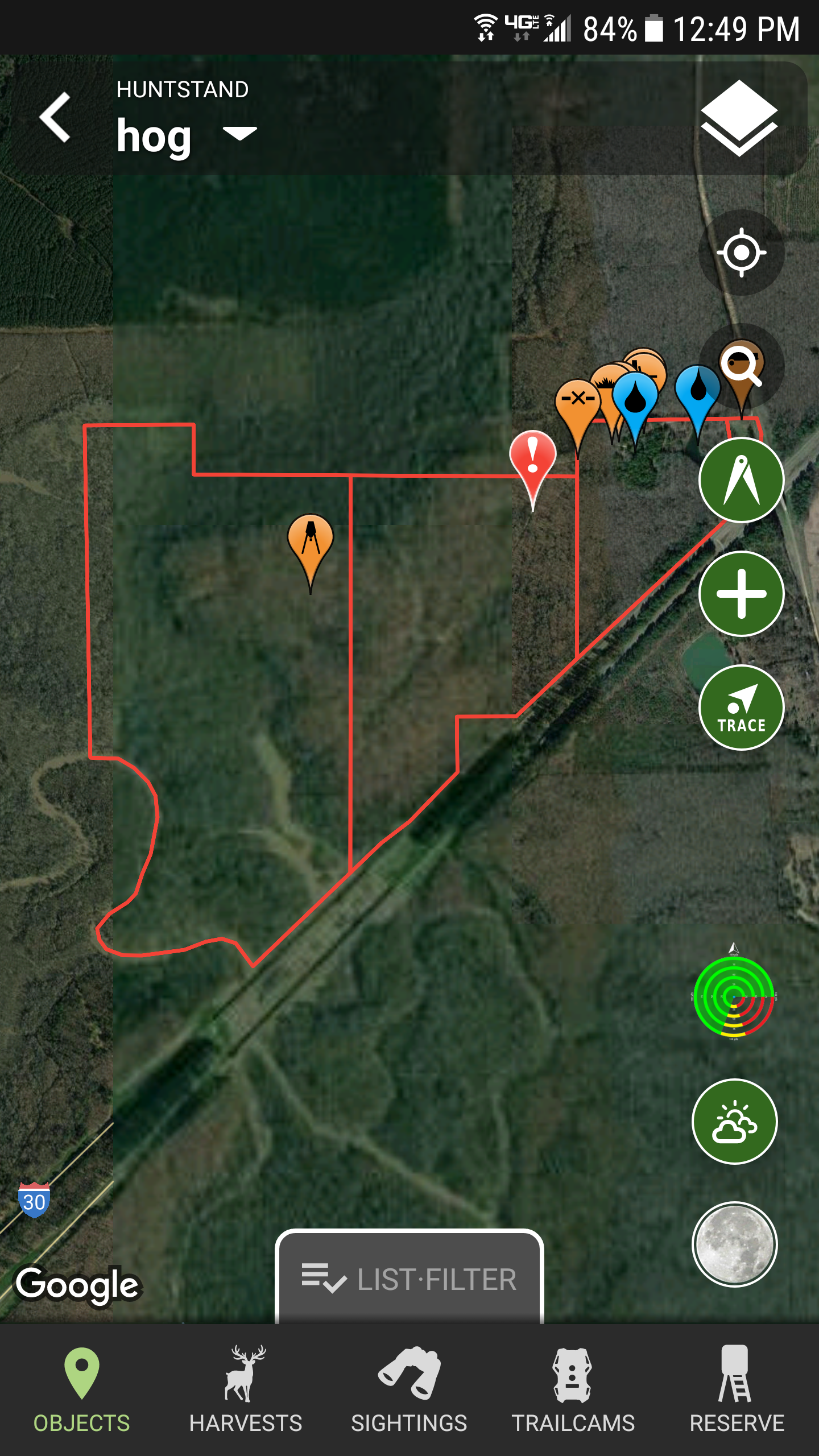Switch to the Reserve tab
Viewport: 819px width, 1456px height.
tap(737, 1388)
